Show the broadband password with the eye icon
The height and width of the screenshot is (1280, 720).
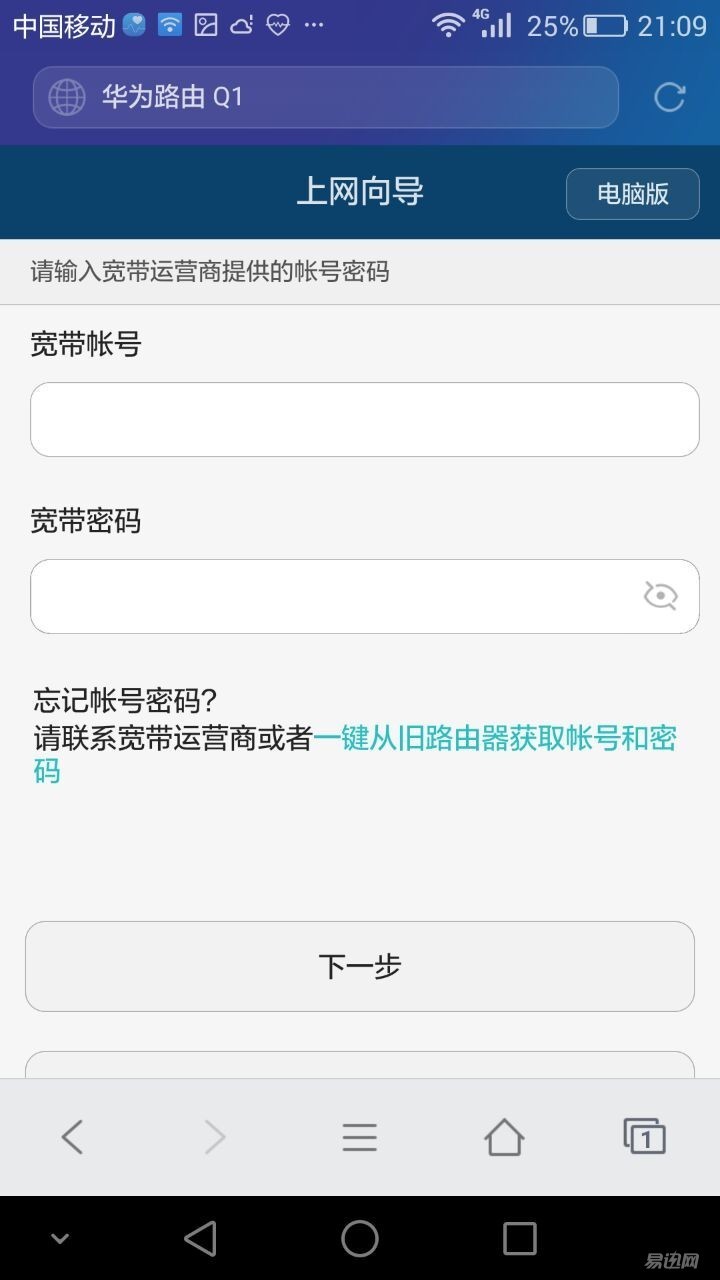click(660, 596)
